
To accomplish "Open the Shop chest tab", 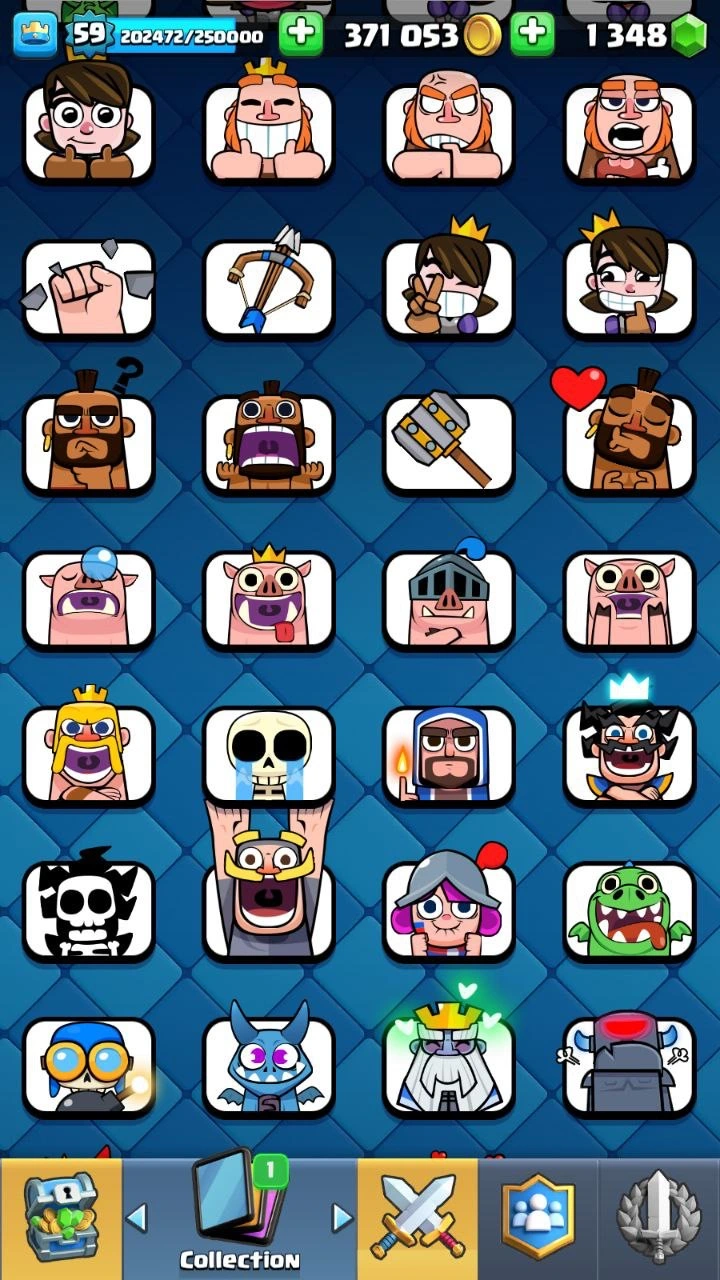I will pyautogui.click(x=61, y=1218).
